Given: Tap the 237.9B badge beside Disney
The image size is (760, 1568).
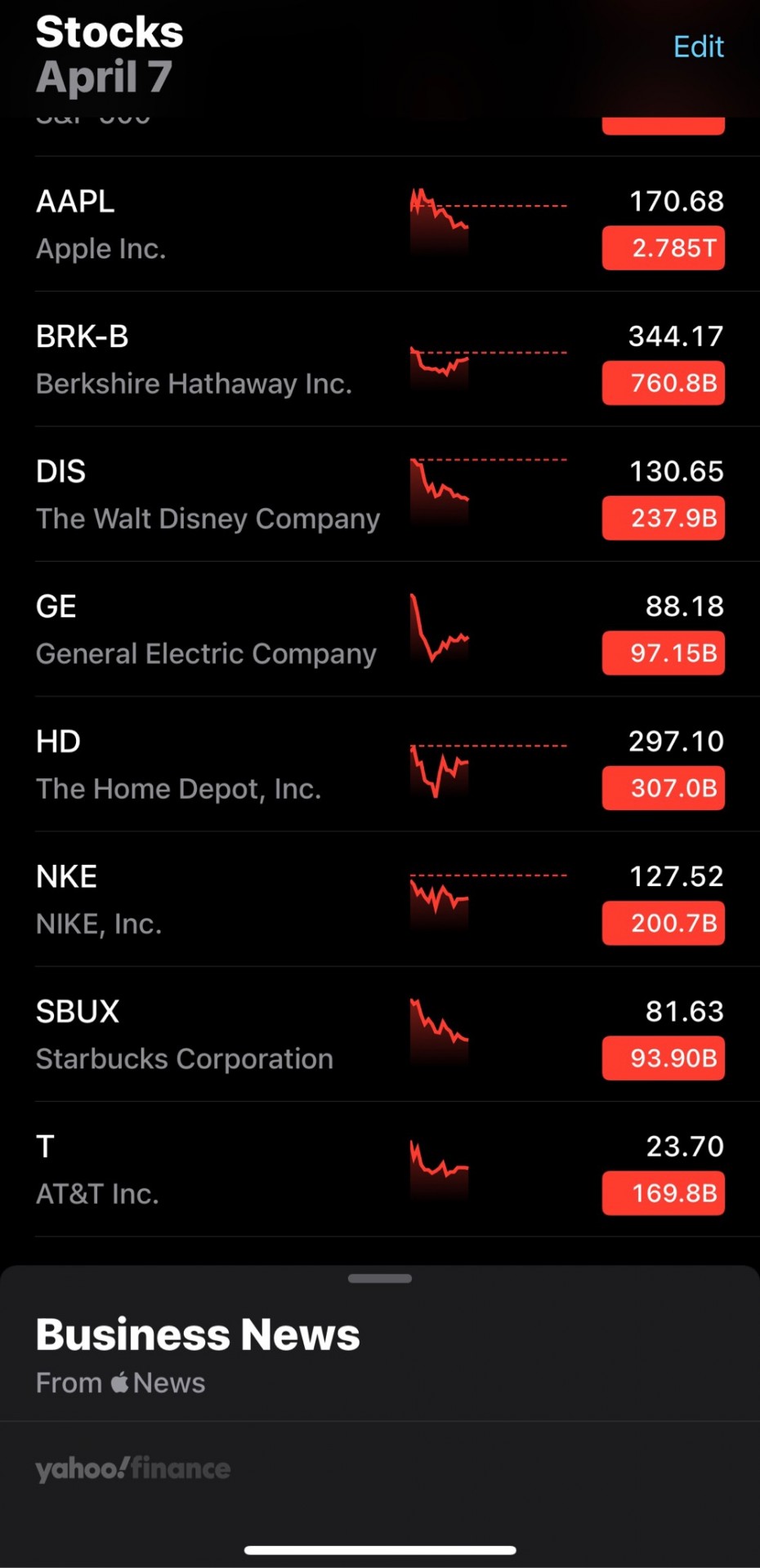Looking at the screenshot, I should click(664, 518).
